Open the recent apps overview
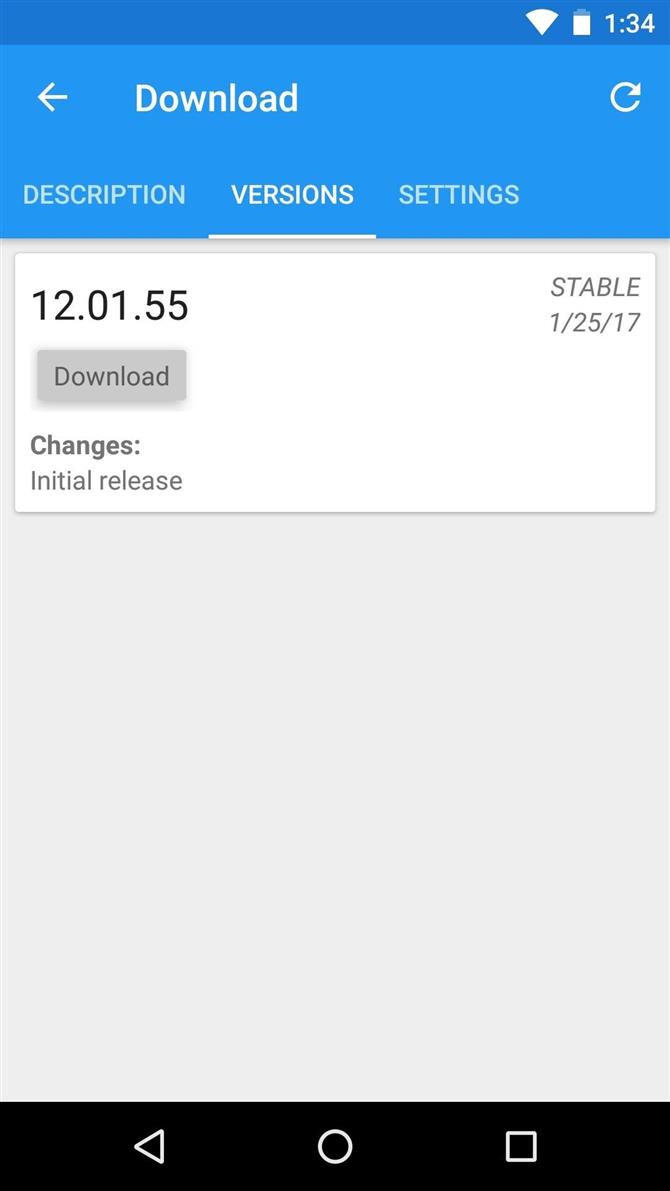This screenshot has width=670, height=1191. pyautogui.click(x=521, y=1146)
